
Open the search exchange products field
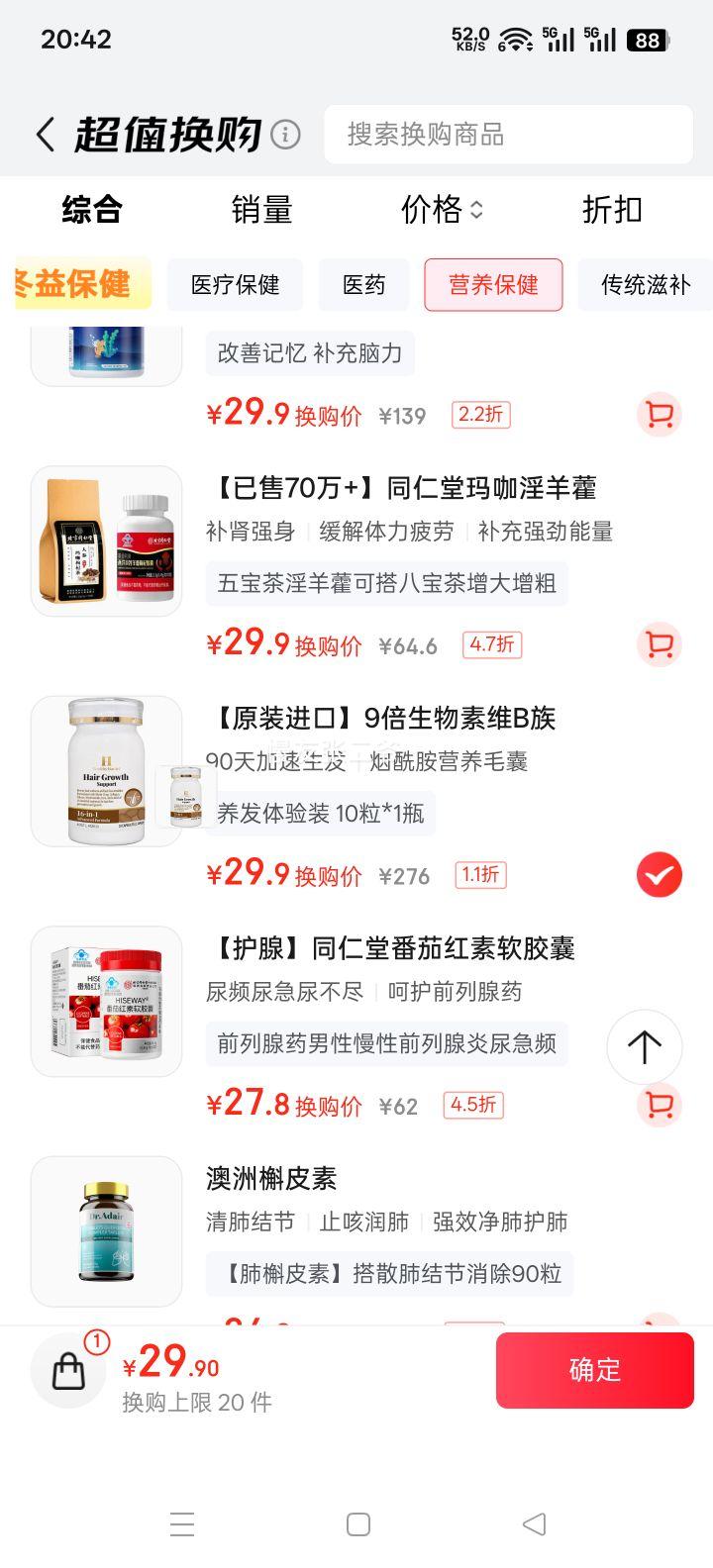(x=508, y=135)
